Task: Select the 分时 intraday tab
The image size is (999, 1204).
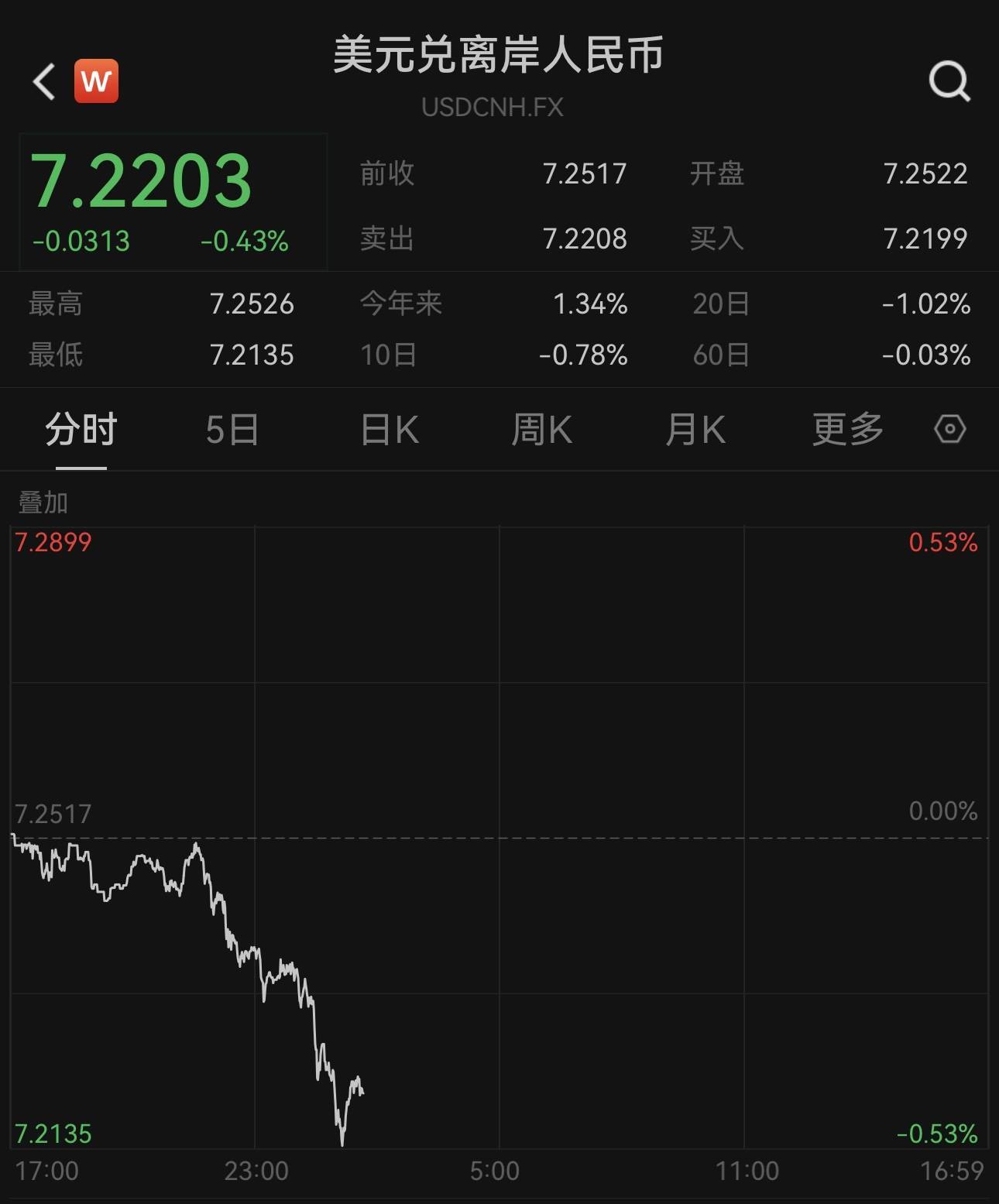Action: (81, 430)
